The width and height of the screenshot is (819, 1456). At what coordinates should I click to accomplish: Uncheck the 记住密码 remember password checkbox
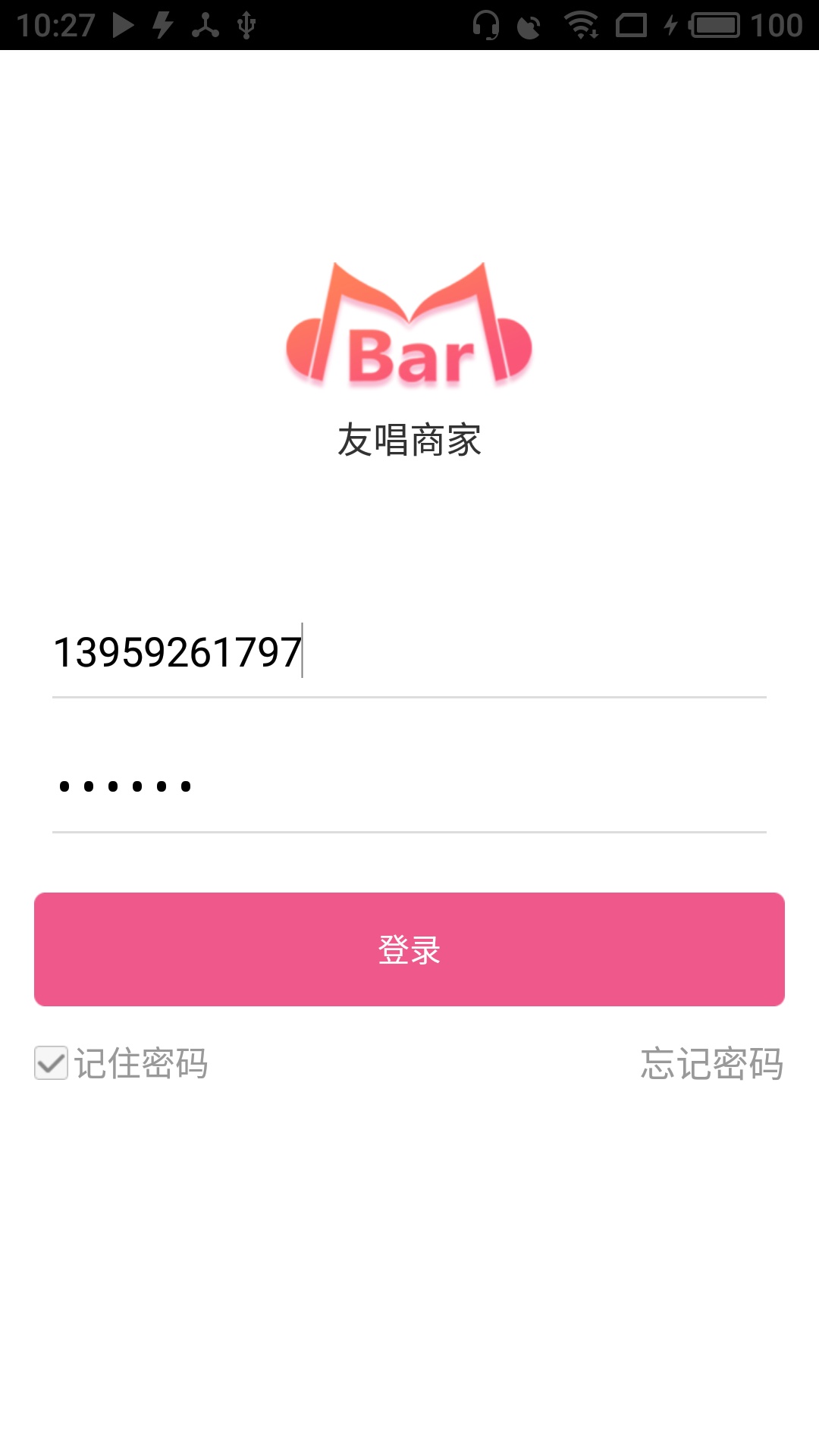click(x=52, y=1062)
